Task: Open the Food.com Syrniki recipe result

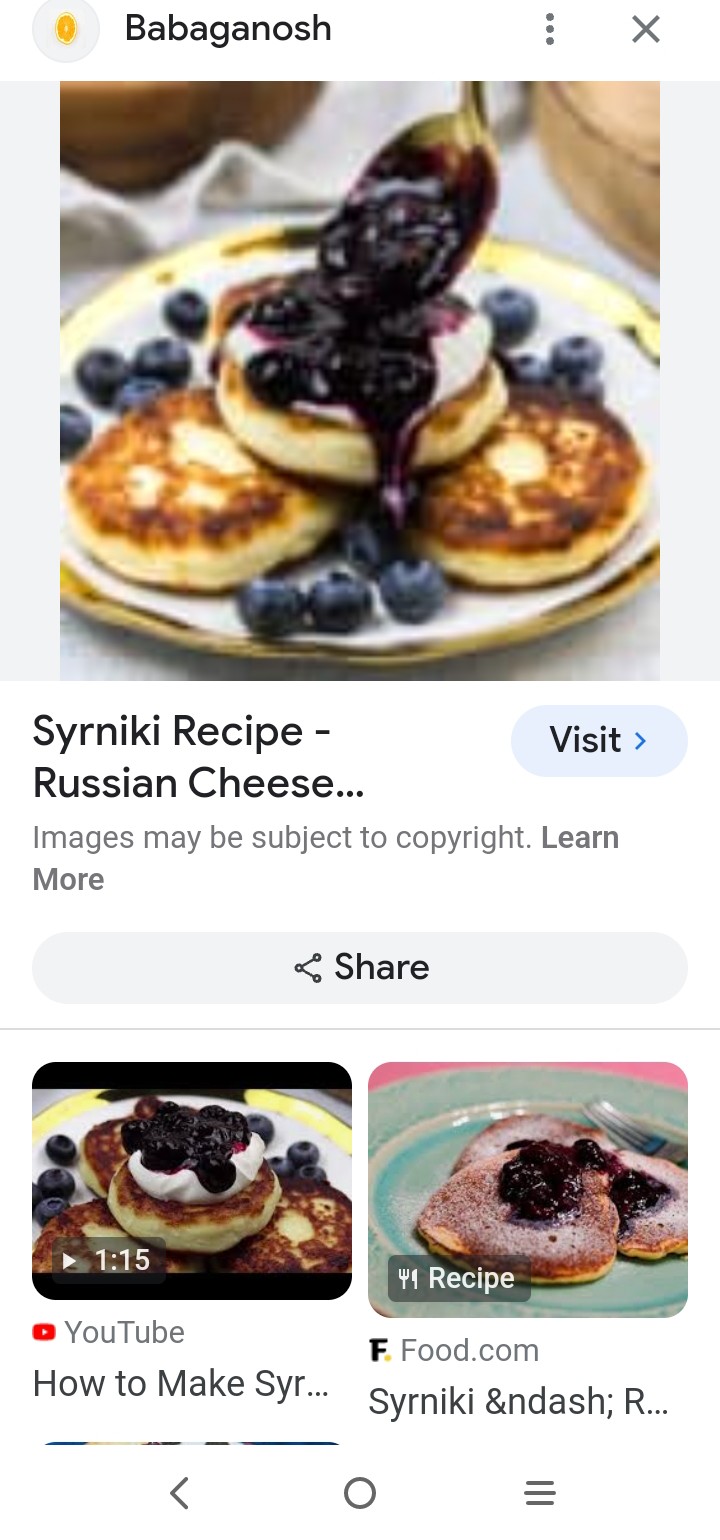Action: (x=528, y=1190)
